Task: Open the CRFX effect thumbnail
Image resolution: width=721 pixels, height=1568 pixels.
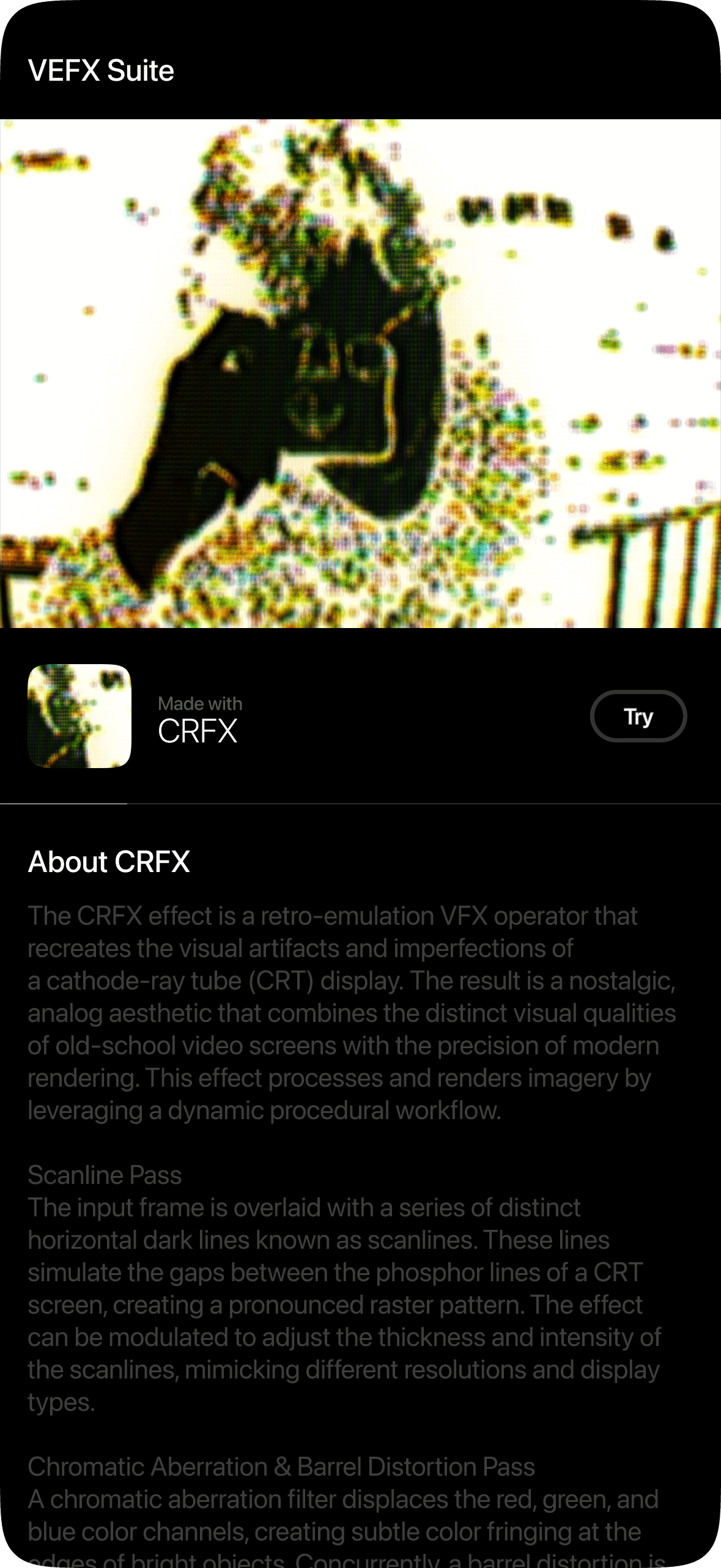Action: [79, 716]
